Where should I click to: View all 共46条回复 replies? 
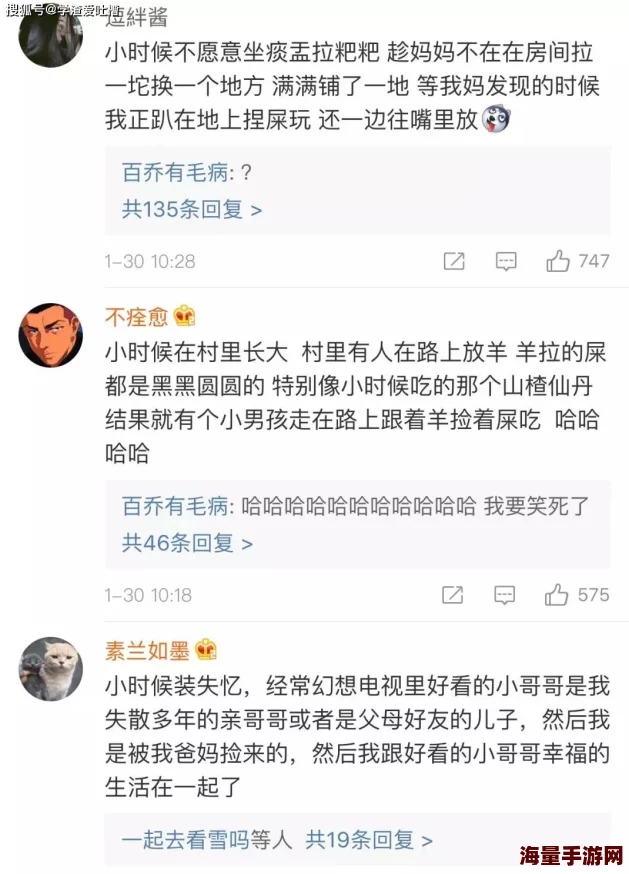[187, 543]
